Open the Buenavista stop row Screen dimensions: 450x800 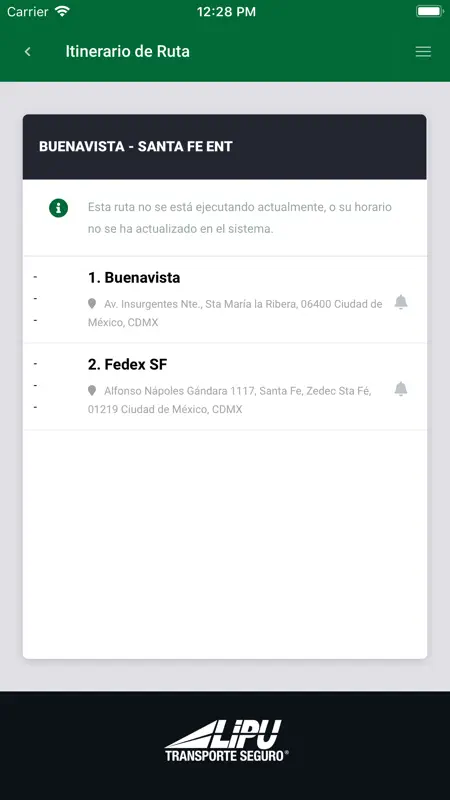(x=224, y=299)
